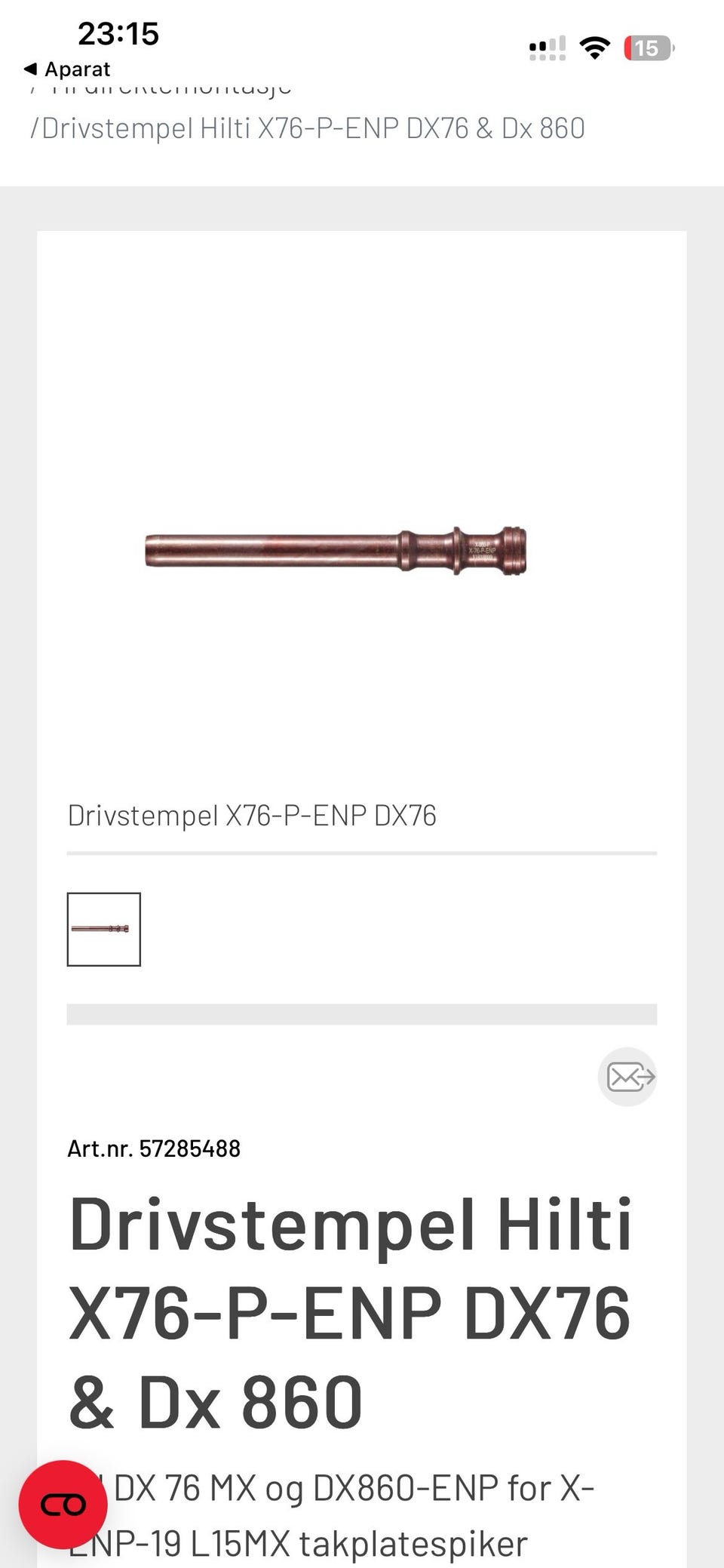Open the red floating chat button
The image size is (724, 1568).
63,1505
